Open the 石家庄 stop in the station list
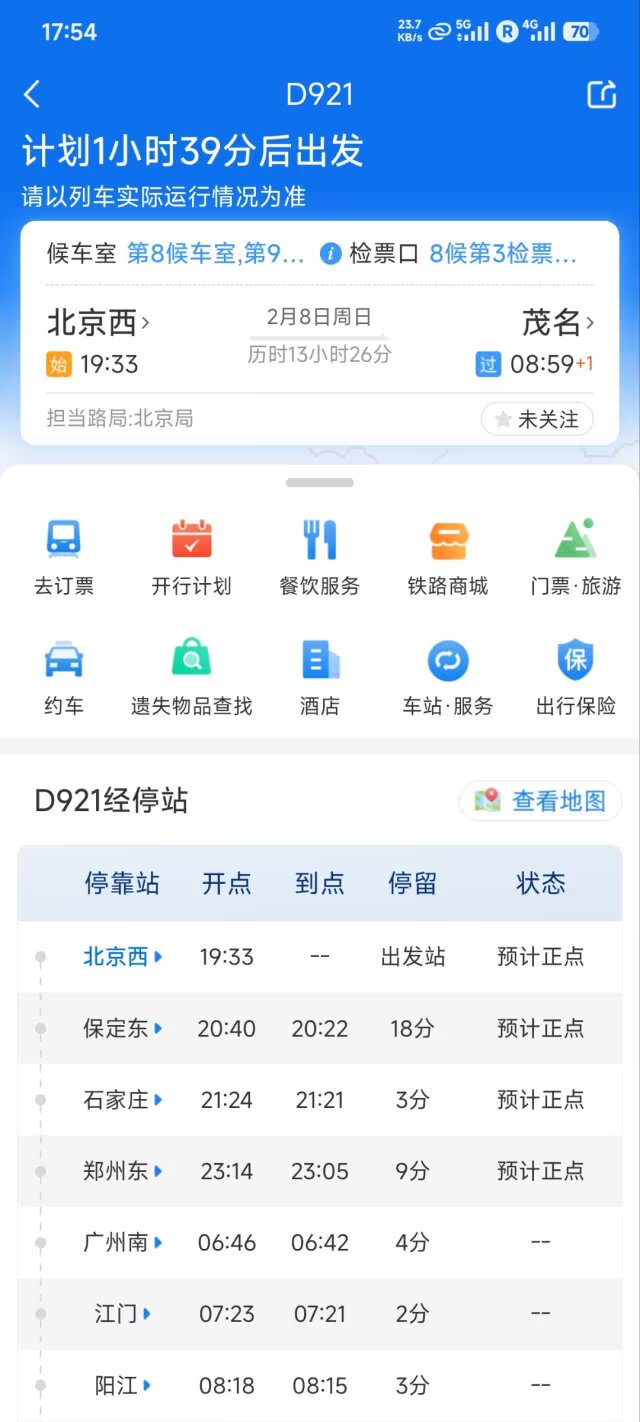 coord(122,1100)
